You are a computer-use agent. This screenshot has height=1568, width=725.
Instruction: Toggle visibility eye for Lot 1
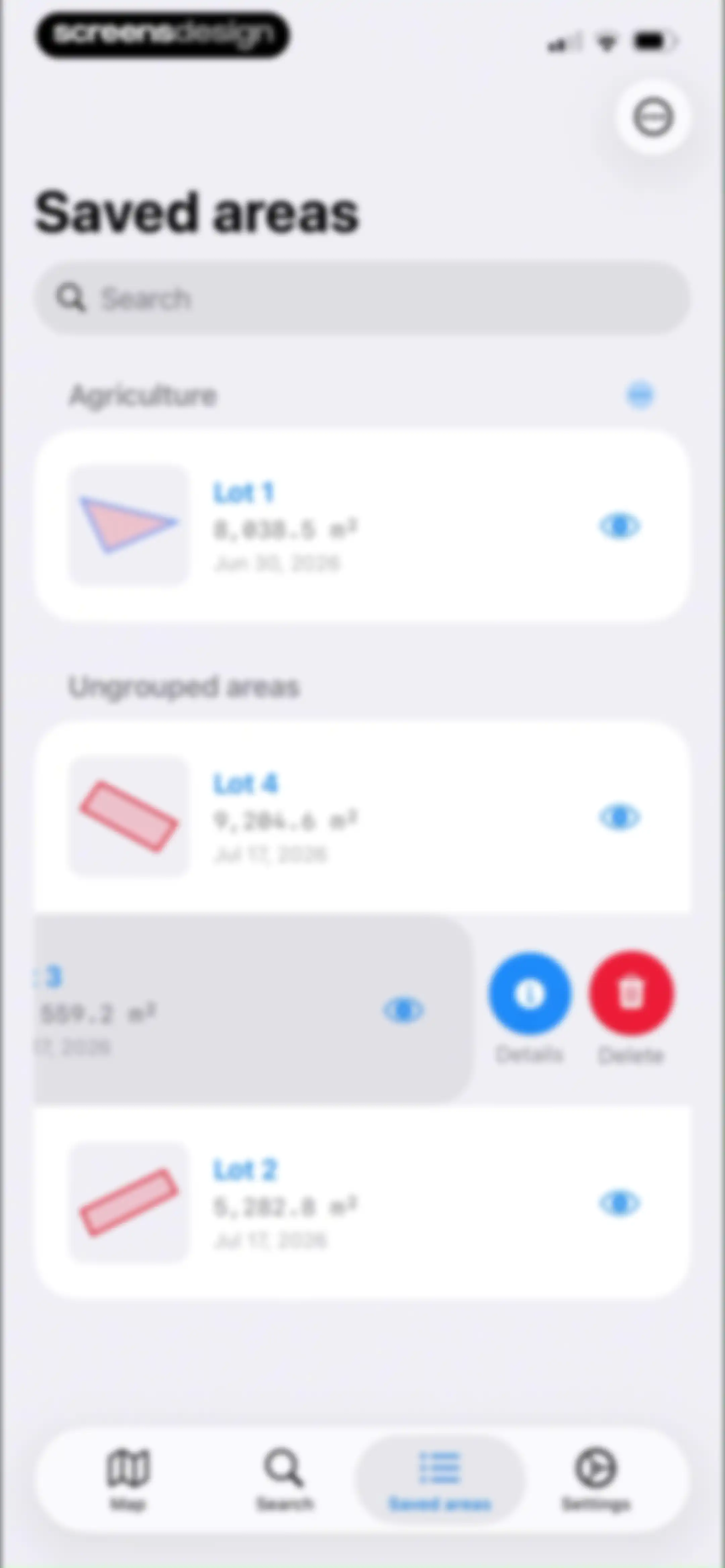[x=620, y=526]
